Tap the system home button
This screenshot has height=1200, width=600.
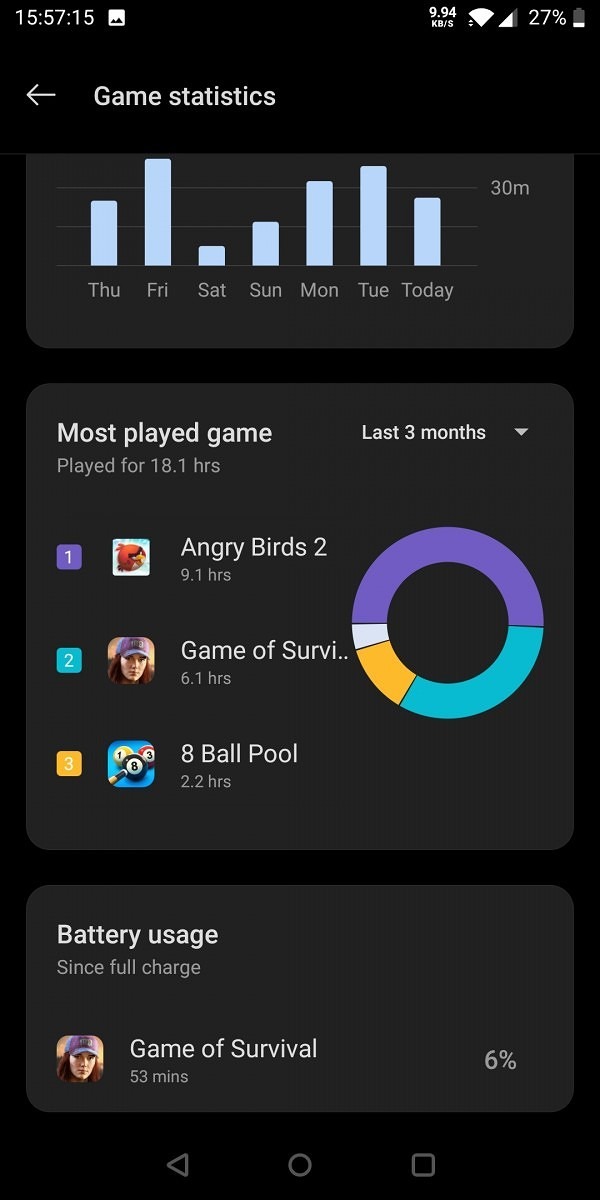(x=300, y=1164)
